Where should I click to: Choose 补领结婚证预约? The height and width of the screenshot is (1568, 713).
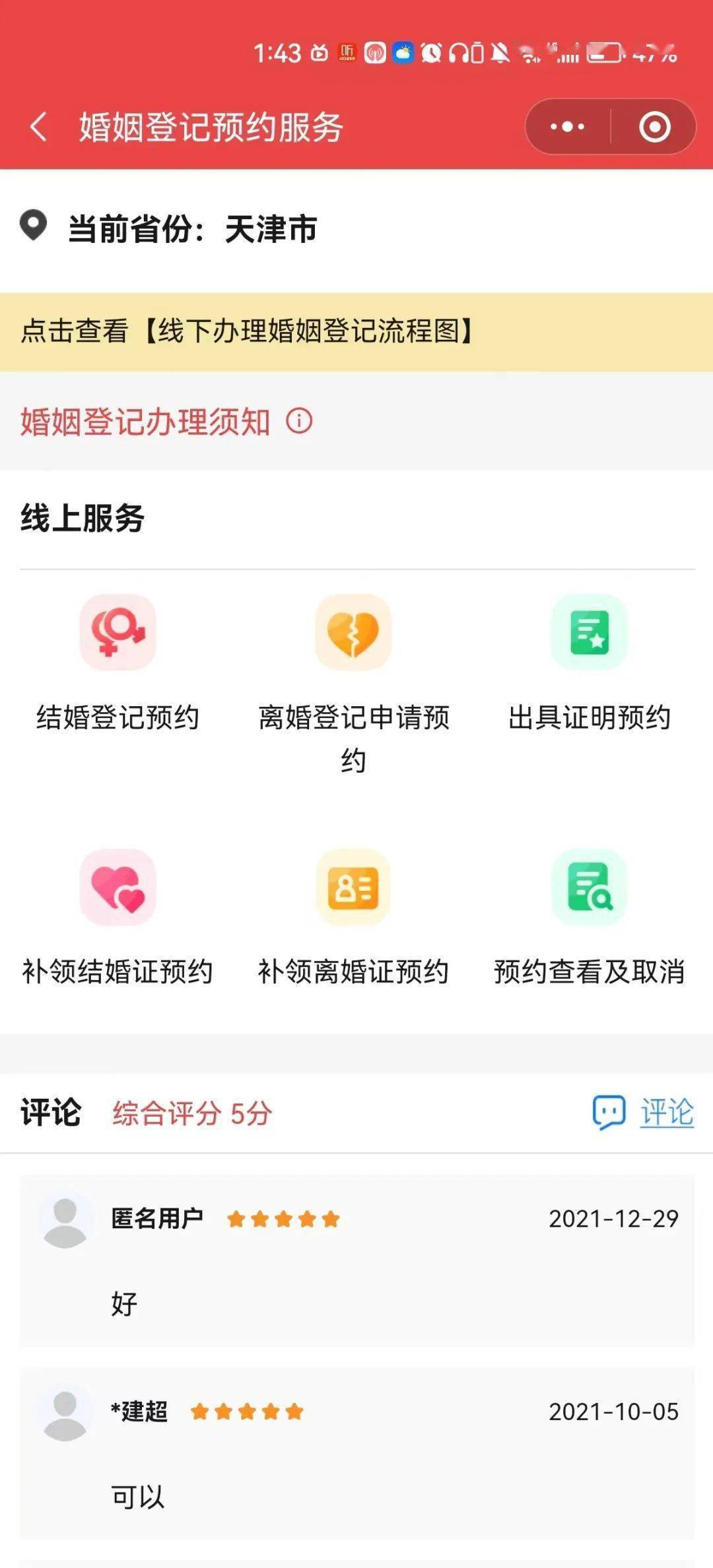(x=118, y=918)
